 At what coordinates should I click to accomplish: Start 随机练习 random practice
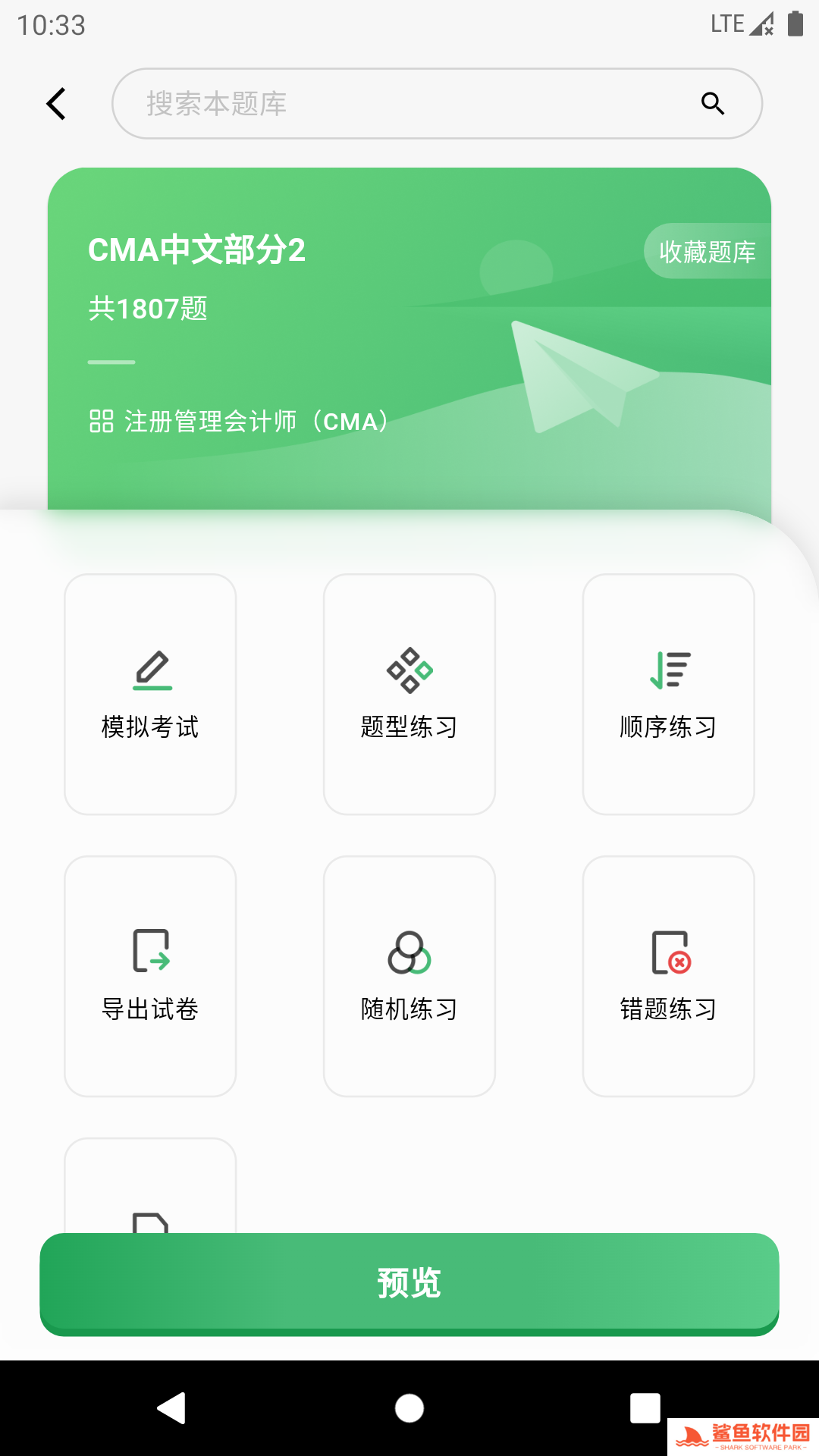[409, 976]
